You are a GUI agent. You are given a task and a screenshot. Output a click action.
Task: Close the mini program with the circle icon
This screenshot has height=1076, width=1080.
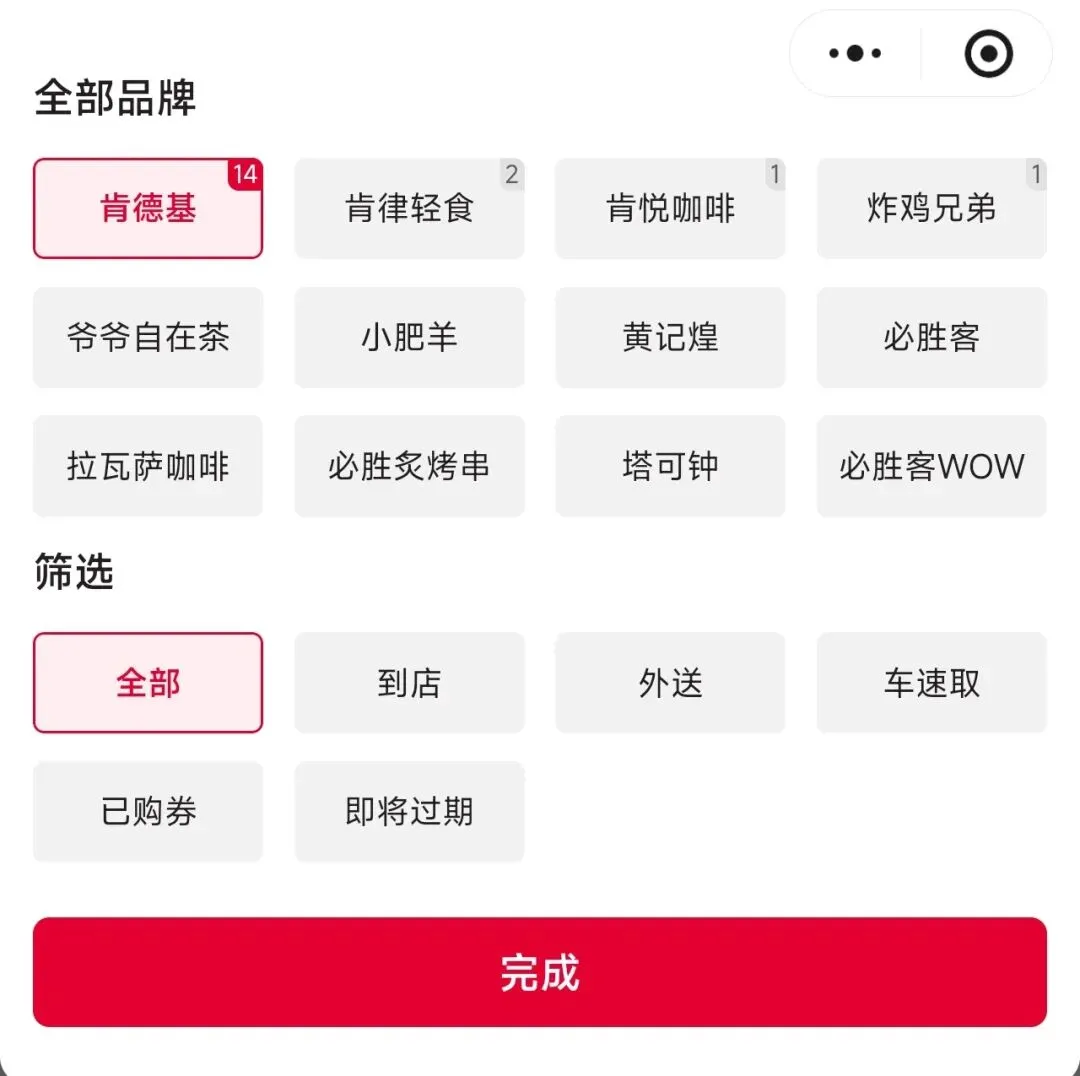[988, 53]
